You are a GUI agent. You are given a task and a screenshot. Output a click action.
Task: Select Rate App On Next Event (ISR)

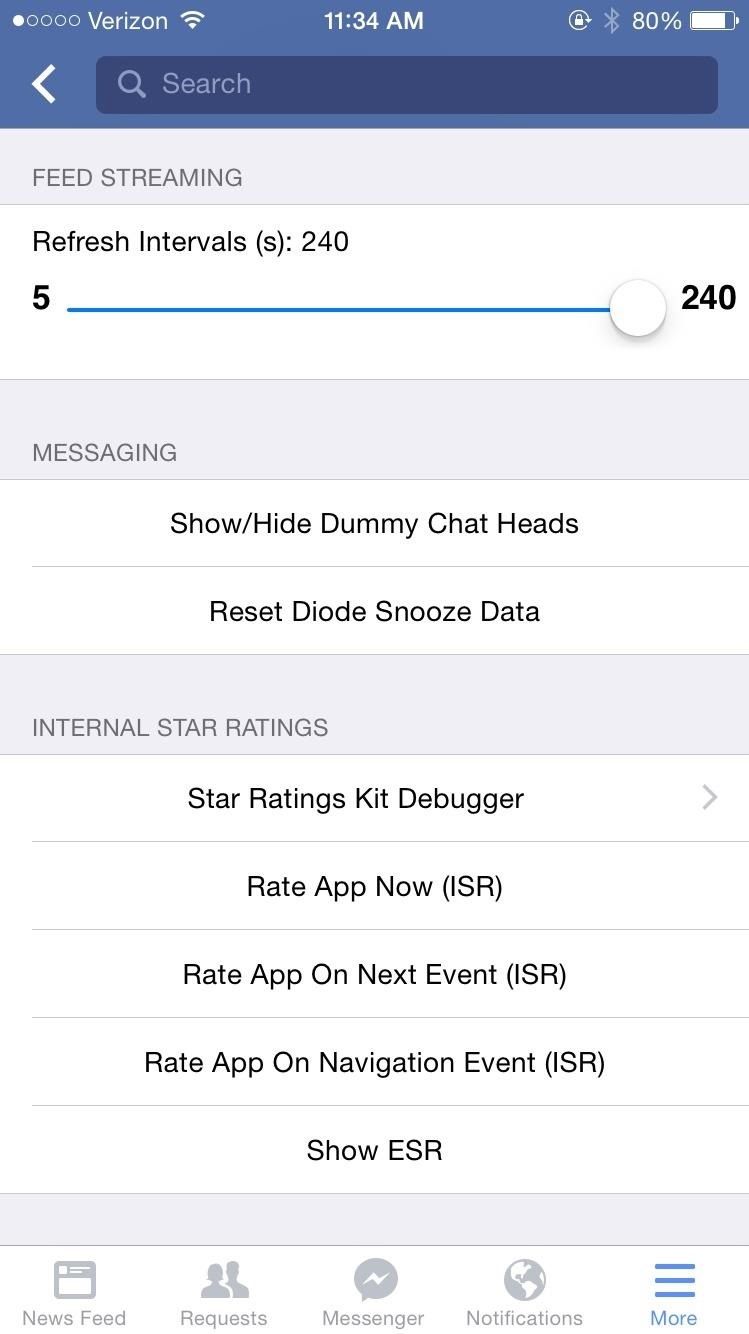tap(374, 974)
